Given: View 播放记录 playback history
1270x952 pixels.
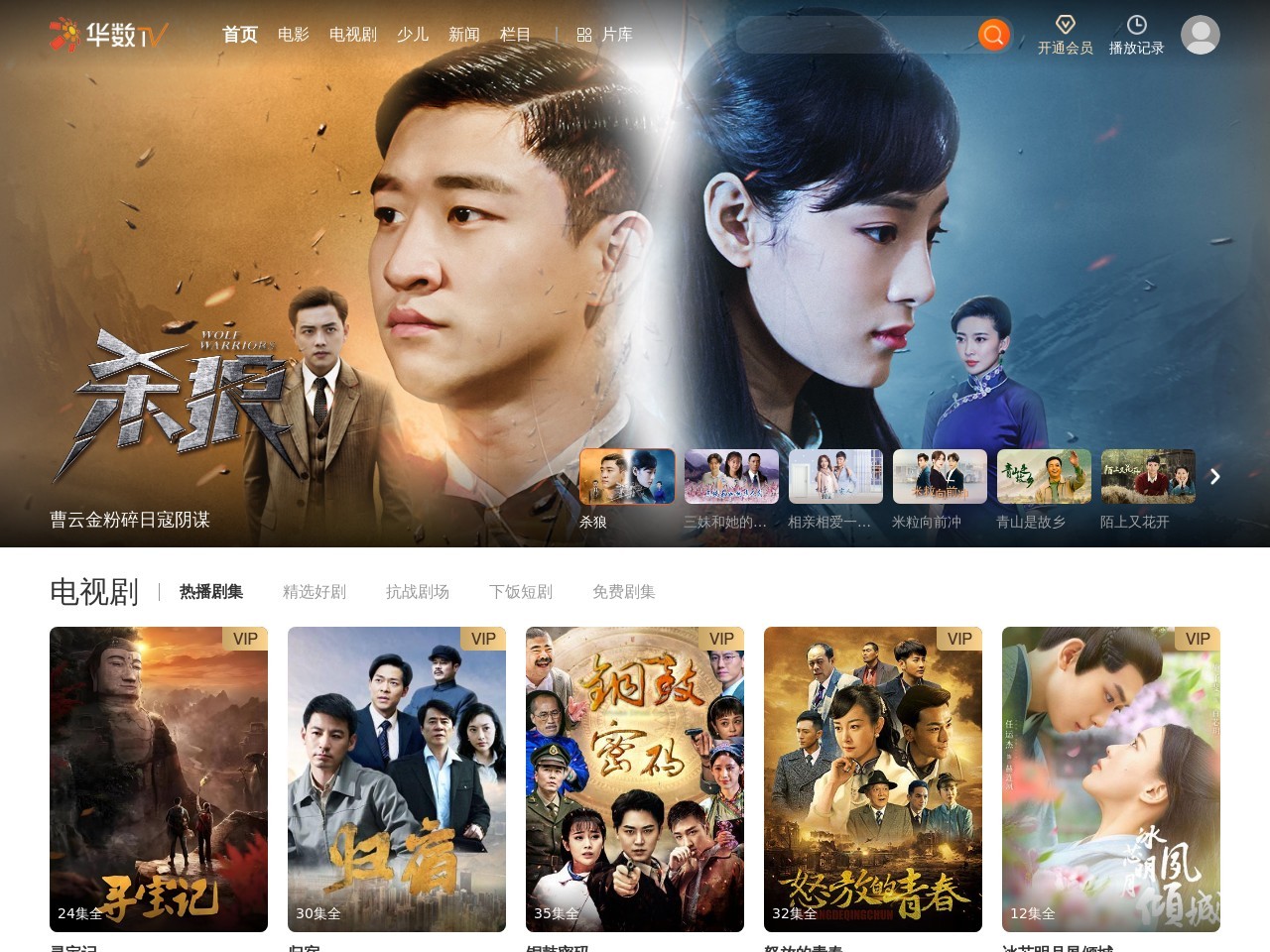Looking at the screenshot, I should pyautogui.click(x=1136, y=35).
